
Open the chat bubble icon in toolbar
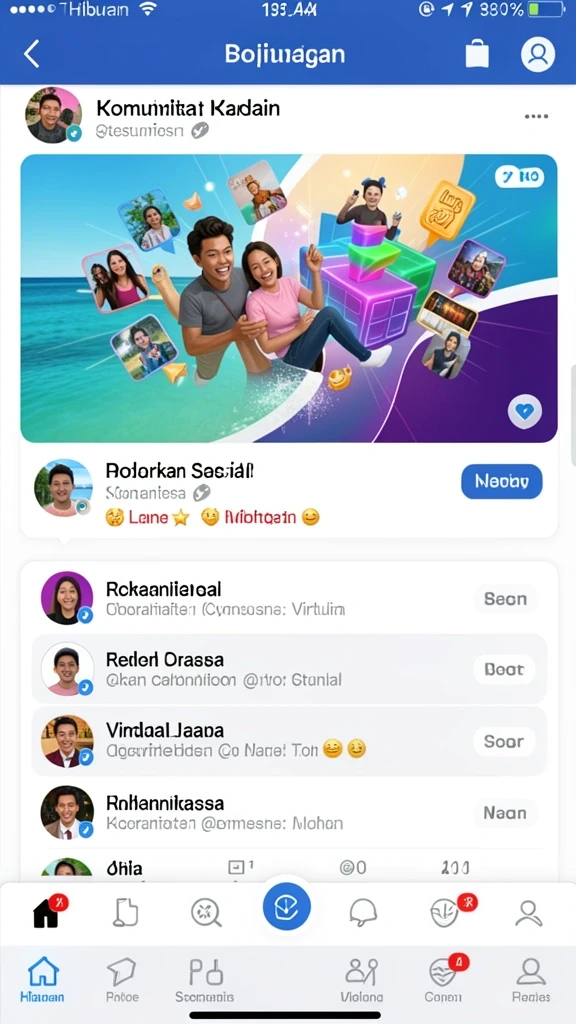[364, 912]
